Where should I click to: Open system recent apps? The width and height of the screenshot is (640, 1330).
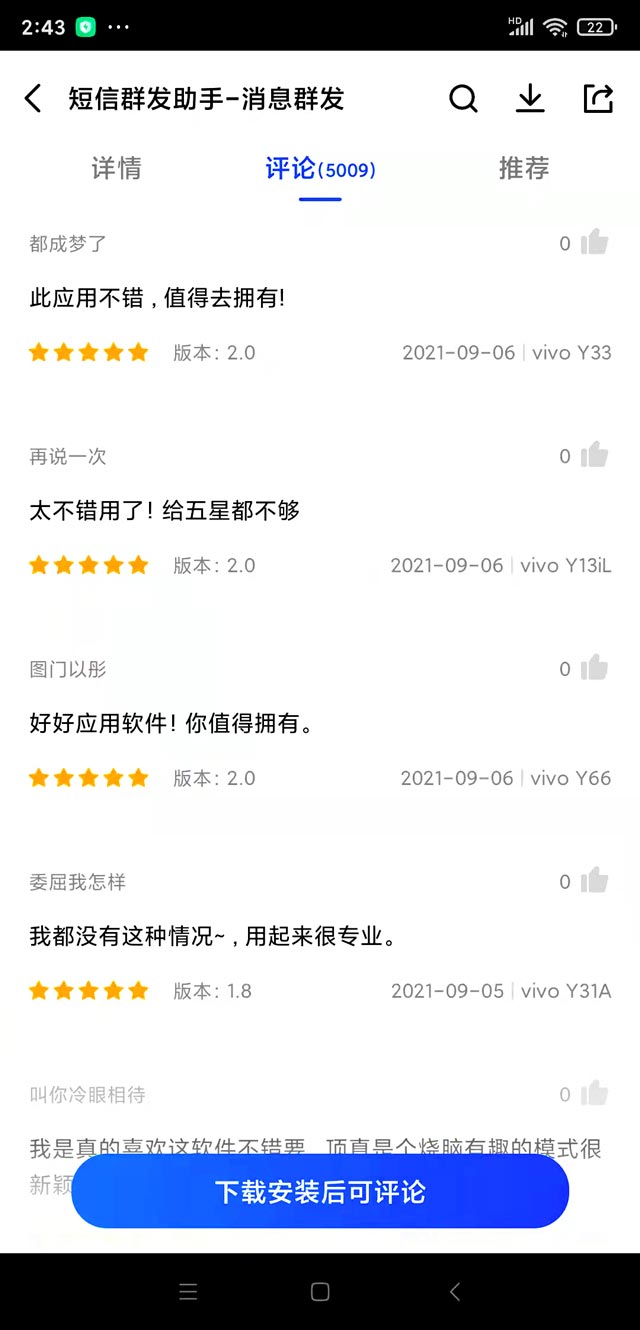click(188, 1292)
